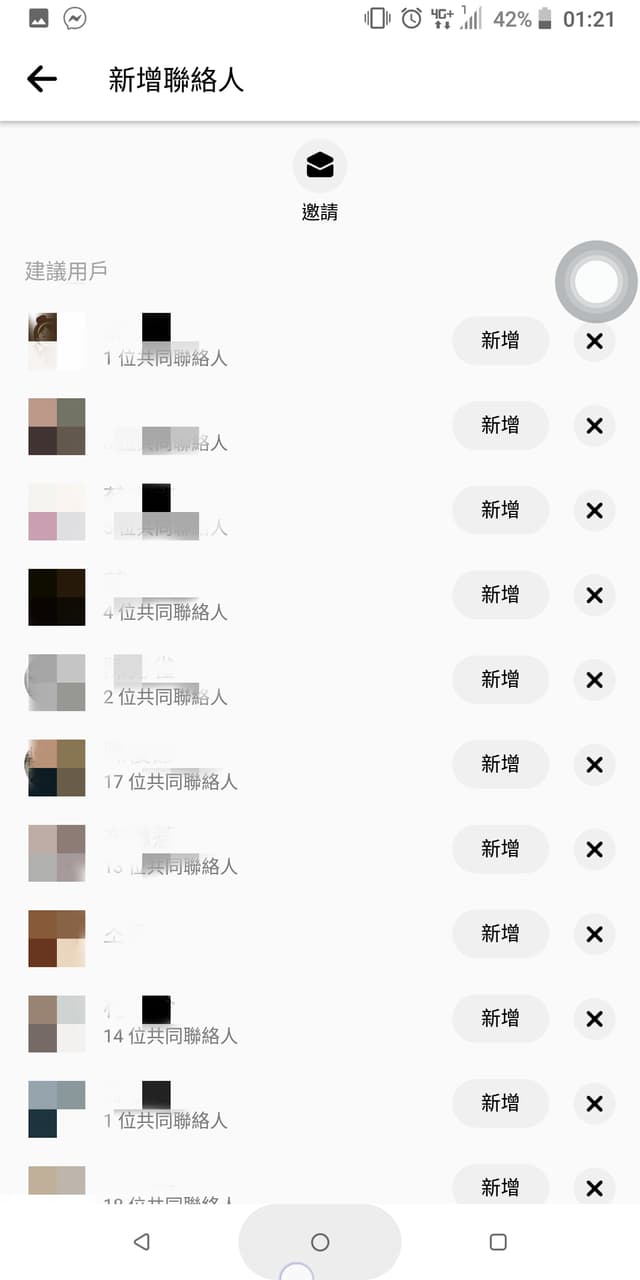Screen dimensions: 640x1280
Task: Add the user with 14 位共同聯絡人
Action: pos(500,1018)
